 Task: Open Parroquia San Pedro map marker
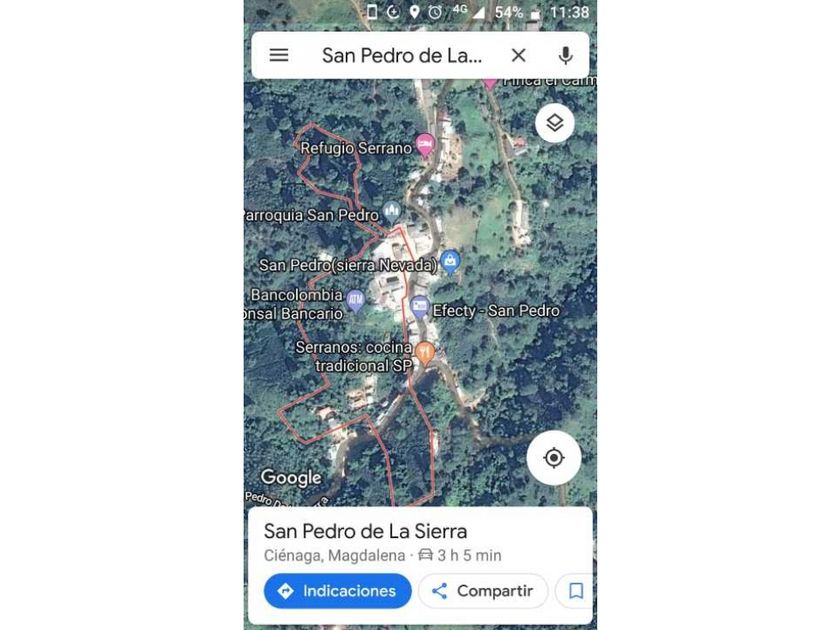tap(391, 211)
